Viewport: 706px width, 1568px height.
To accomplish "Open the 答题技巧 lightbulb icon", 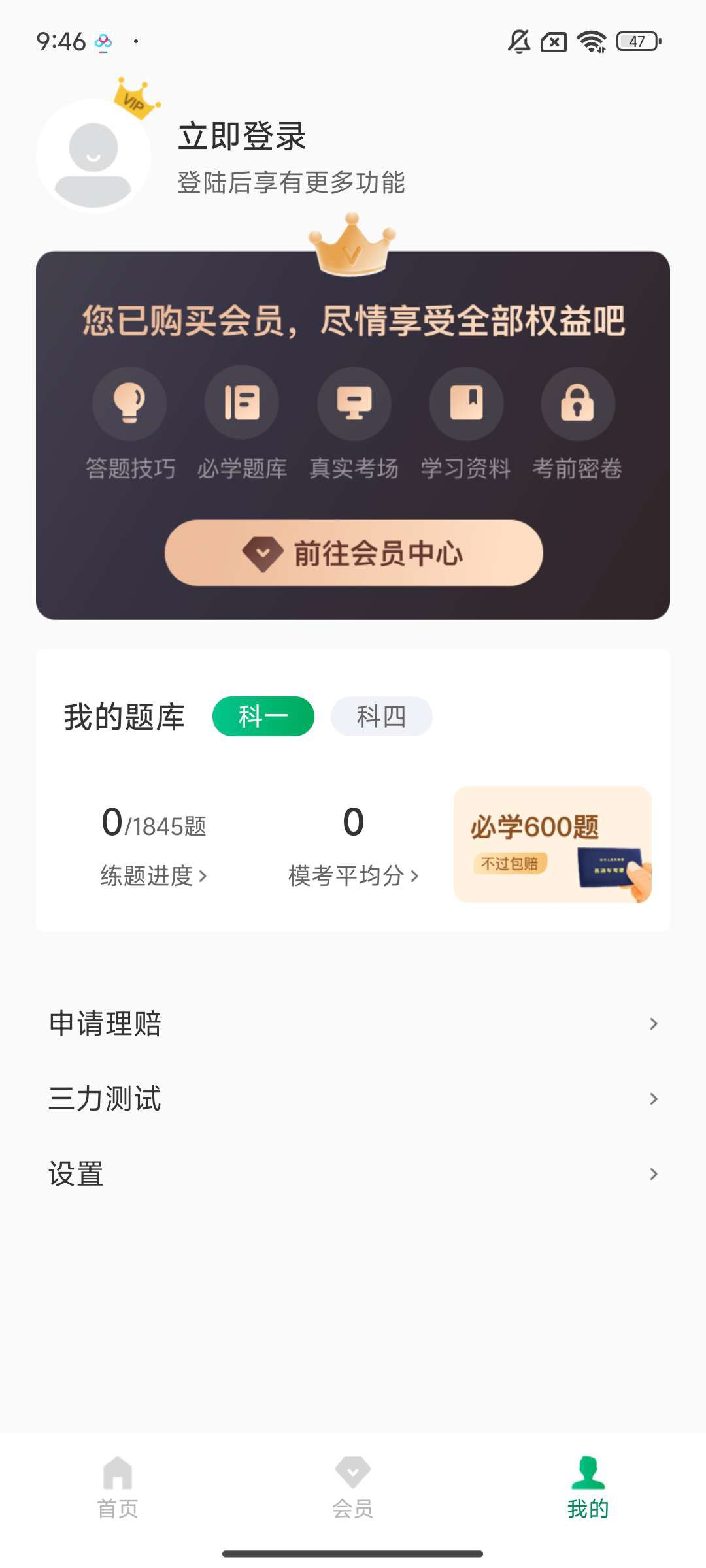I will [x=129, y=404].
